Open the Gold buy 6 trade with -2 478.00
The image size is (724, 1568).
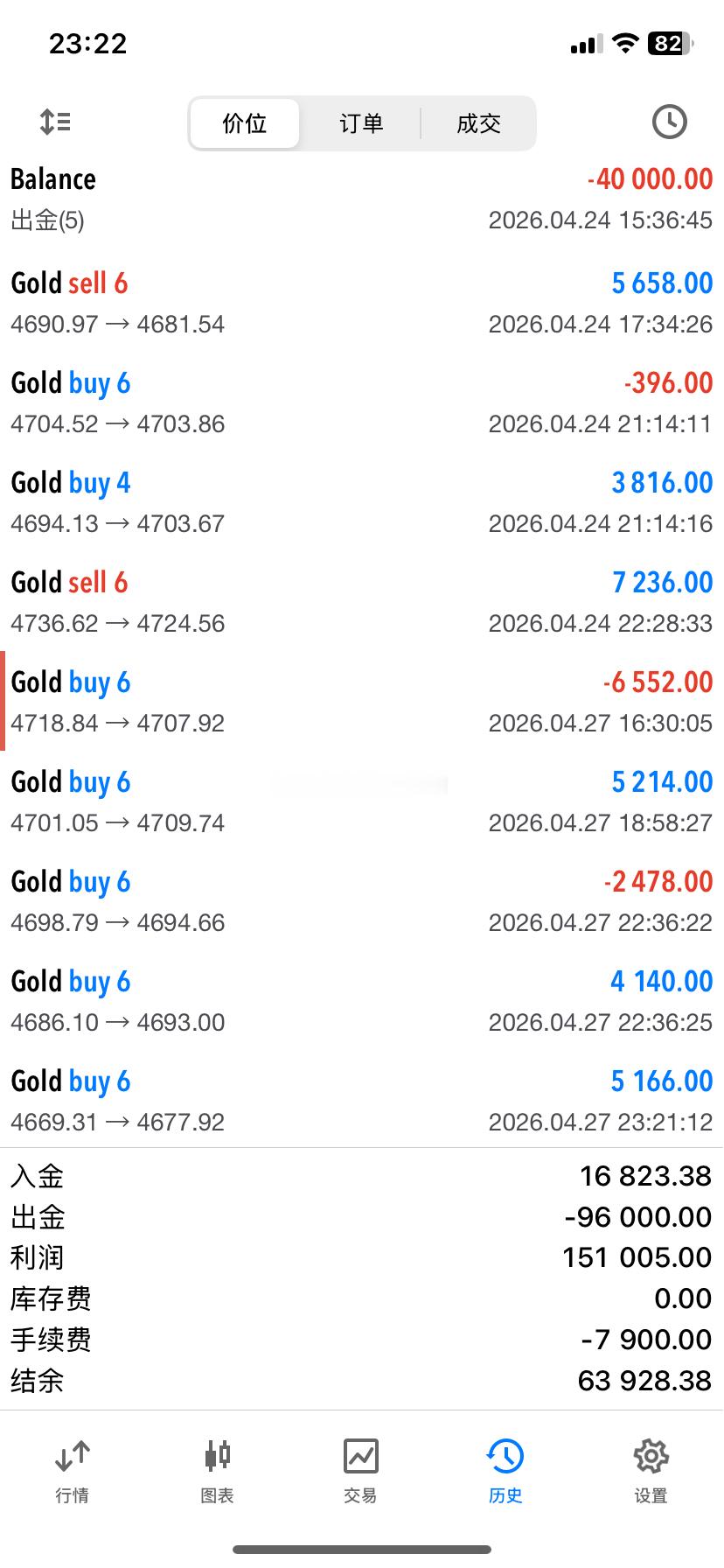point(362,900)
